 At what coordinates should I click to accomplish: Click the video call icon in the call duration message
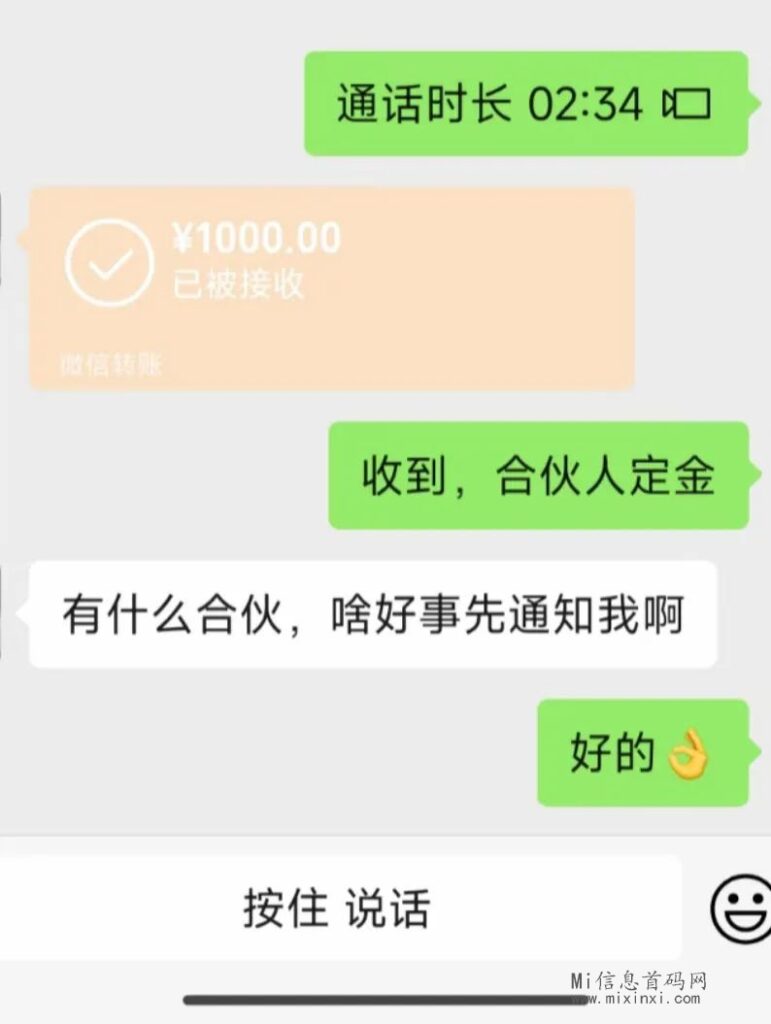[x=686, y=100]
